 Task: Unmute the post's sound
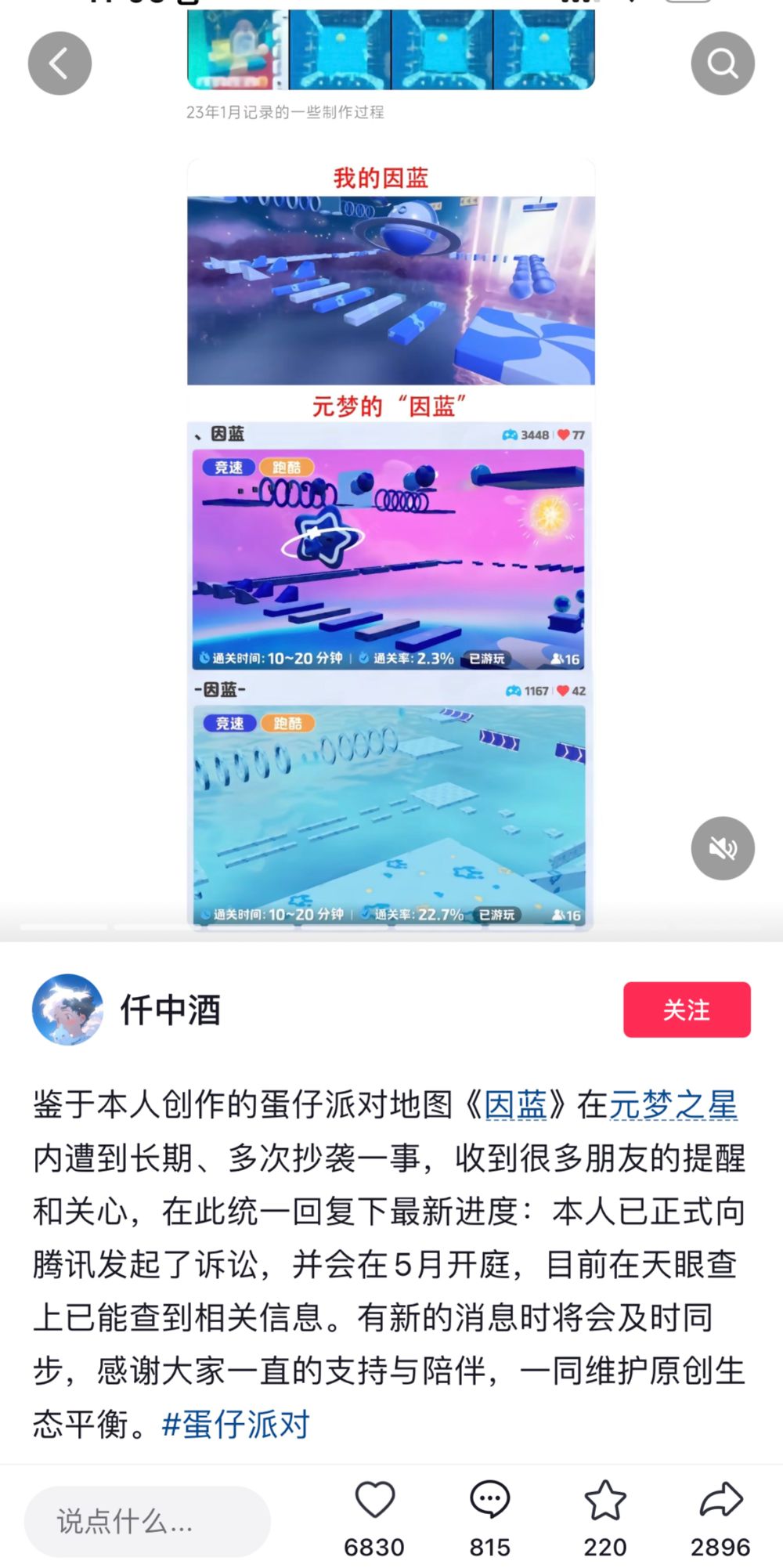(x=722, y=848)
